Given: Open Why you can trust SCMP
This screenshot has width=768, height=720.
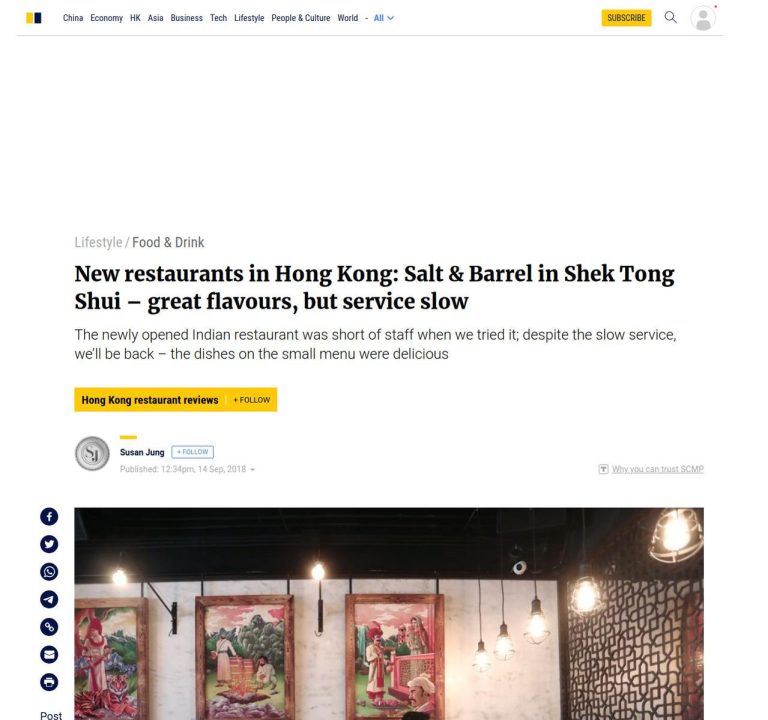Looking at the screenshot, I should 657,469.
